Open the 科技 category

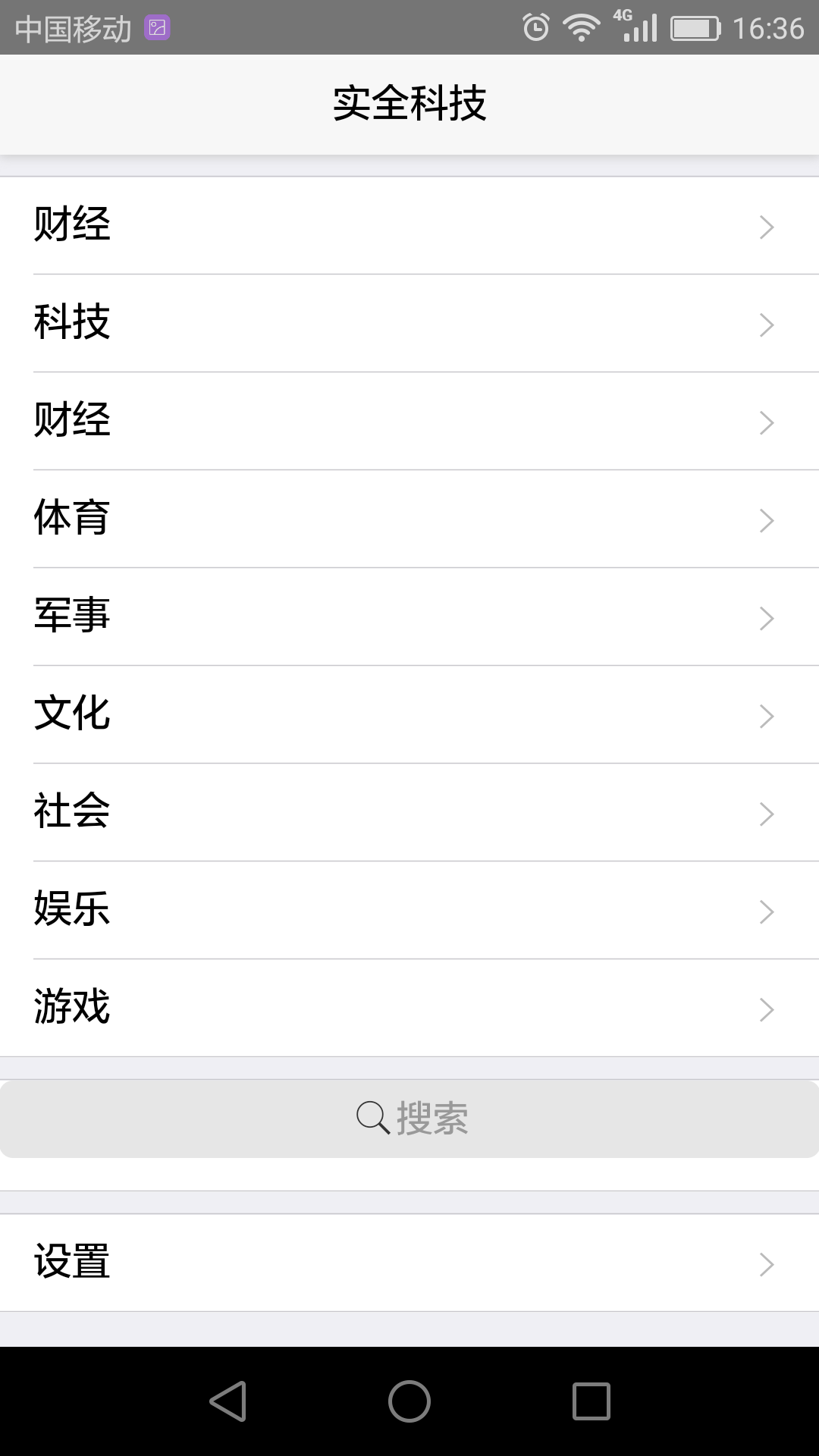pos(409,323)
